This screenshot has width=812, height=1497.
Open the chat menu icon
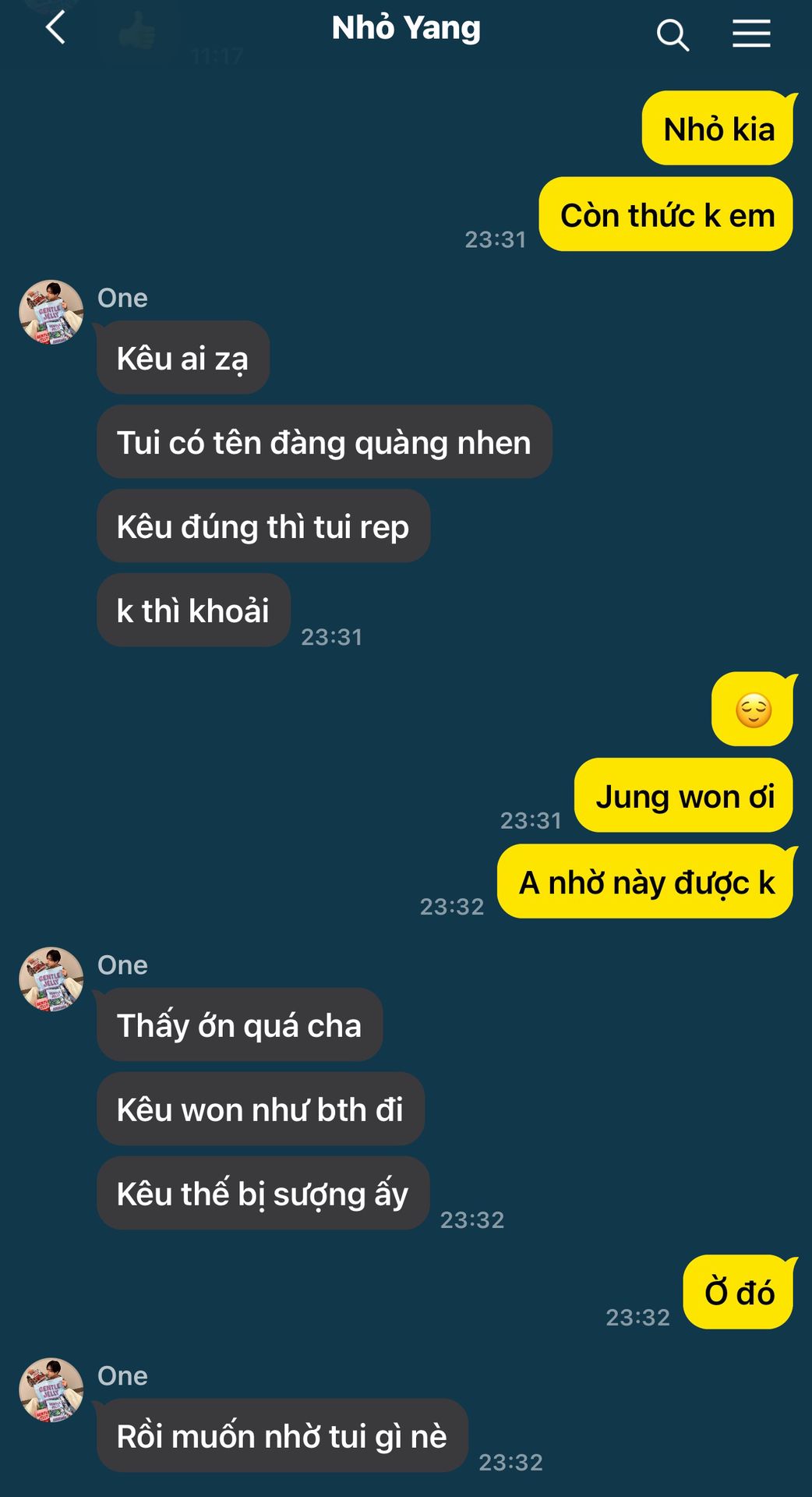(751, 34)
